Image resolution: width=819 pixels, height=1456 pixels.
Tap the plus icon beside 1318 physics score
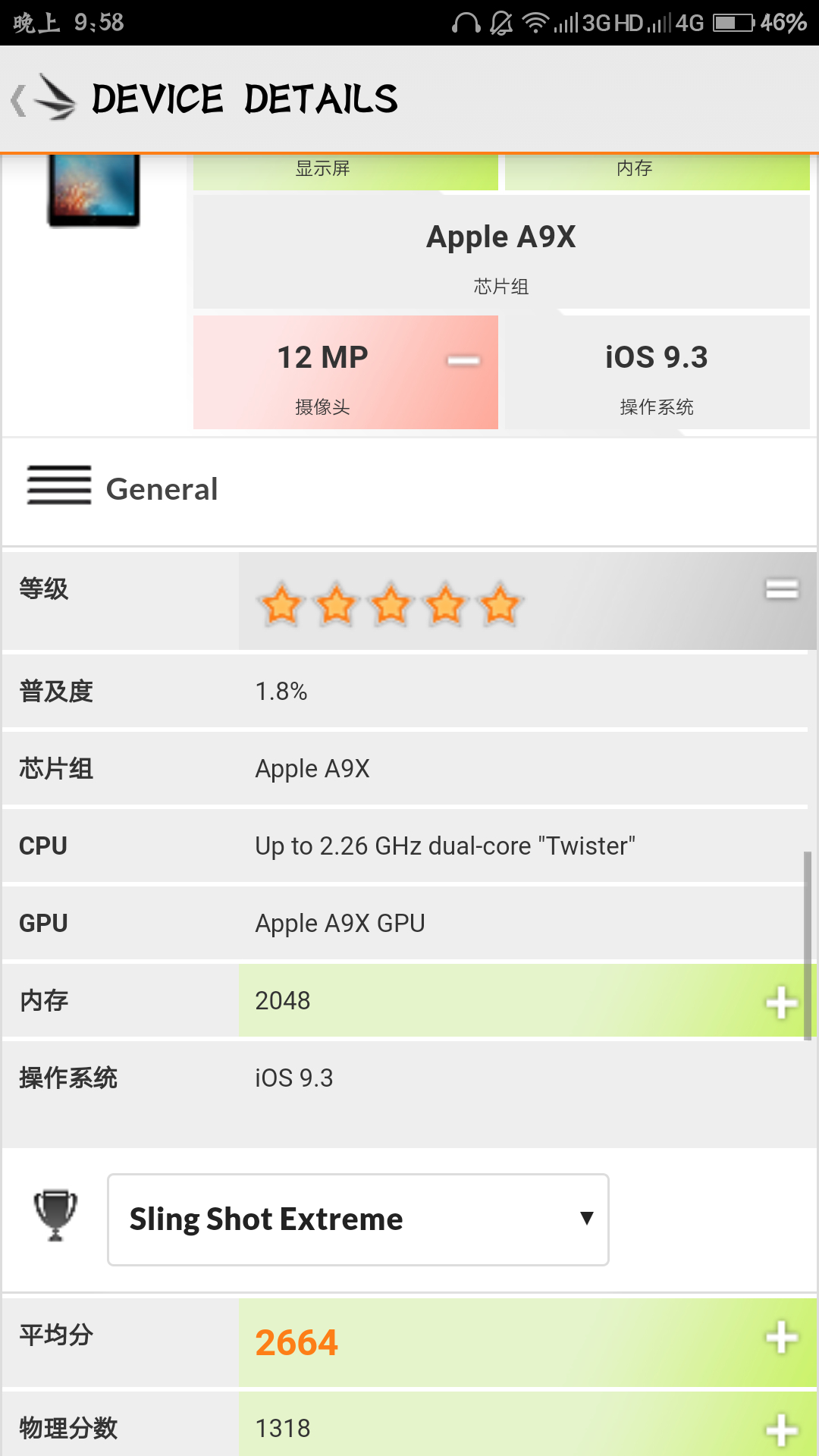pyautogui.click(x=781, y=1430)
